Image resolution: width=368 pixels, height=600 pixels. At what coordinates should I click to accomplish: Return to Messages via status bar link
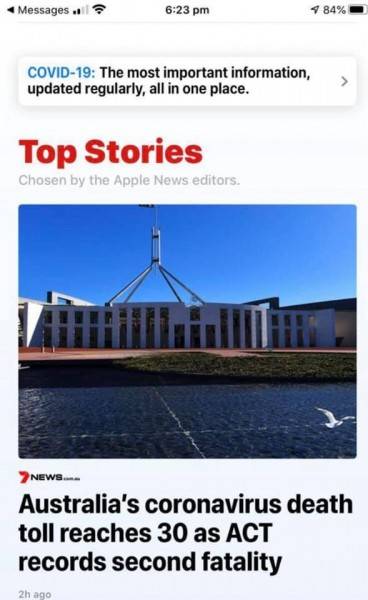point(38,10)
